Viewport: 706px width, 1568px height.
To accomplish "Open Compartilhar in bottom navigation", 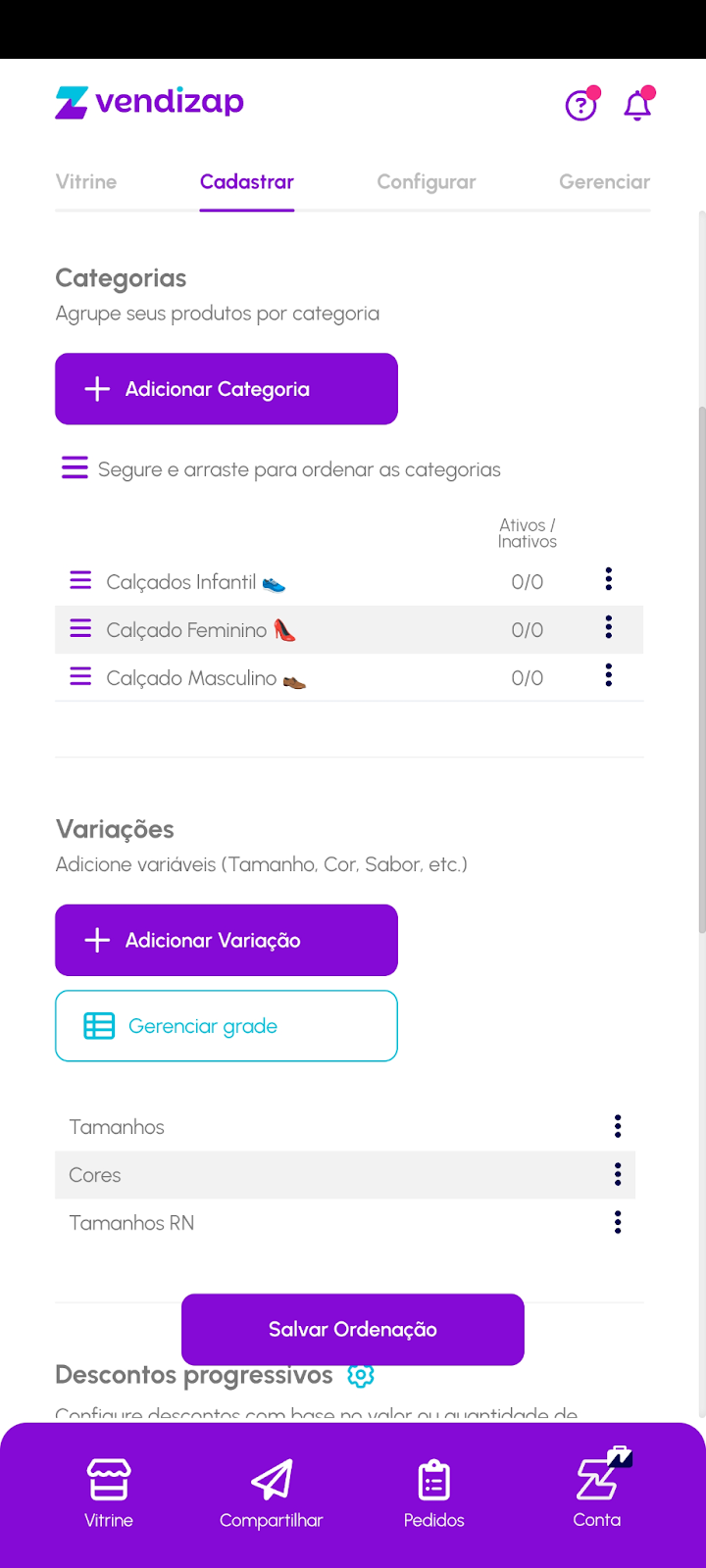I will click(x=272, y=1494).
